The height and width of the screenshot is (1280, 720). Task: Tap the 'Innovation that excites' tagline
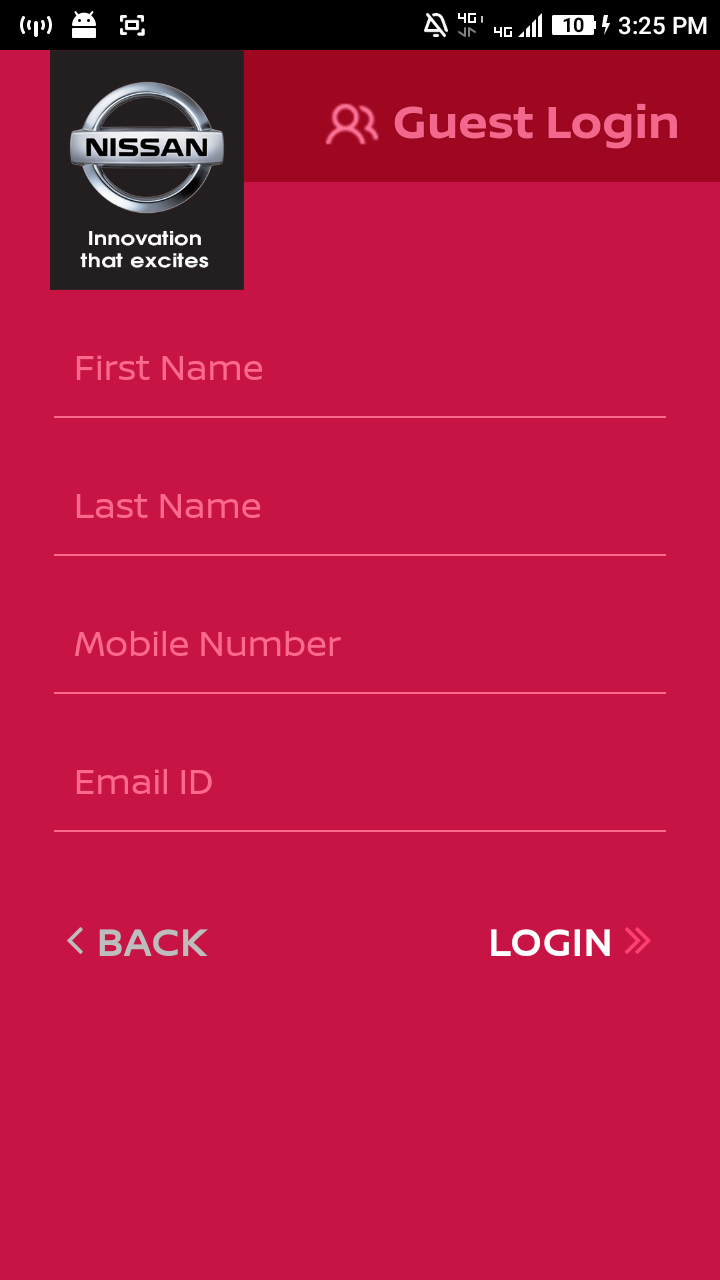point(146,248)
